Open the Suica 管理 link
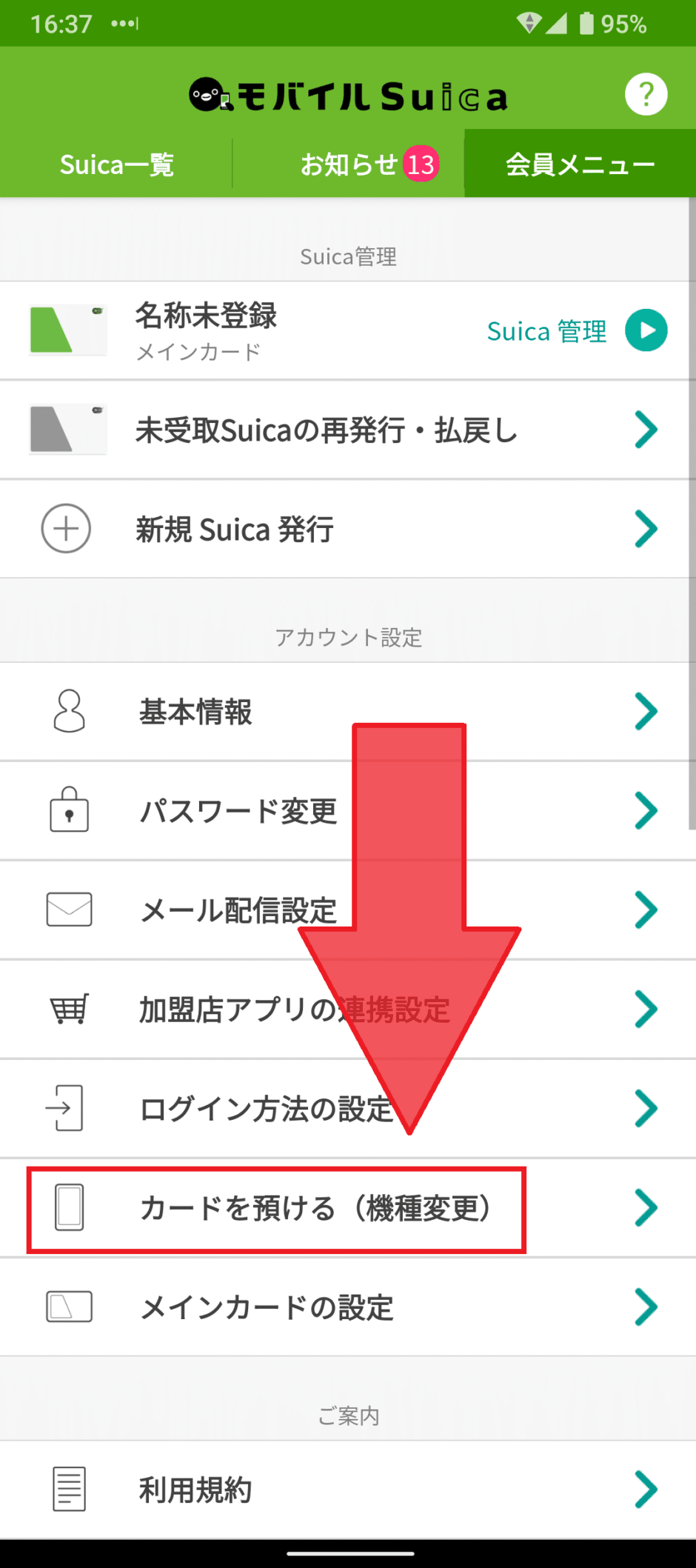This screenshot has height=1568, width=696. [546, 331]
